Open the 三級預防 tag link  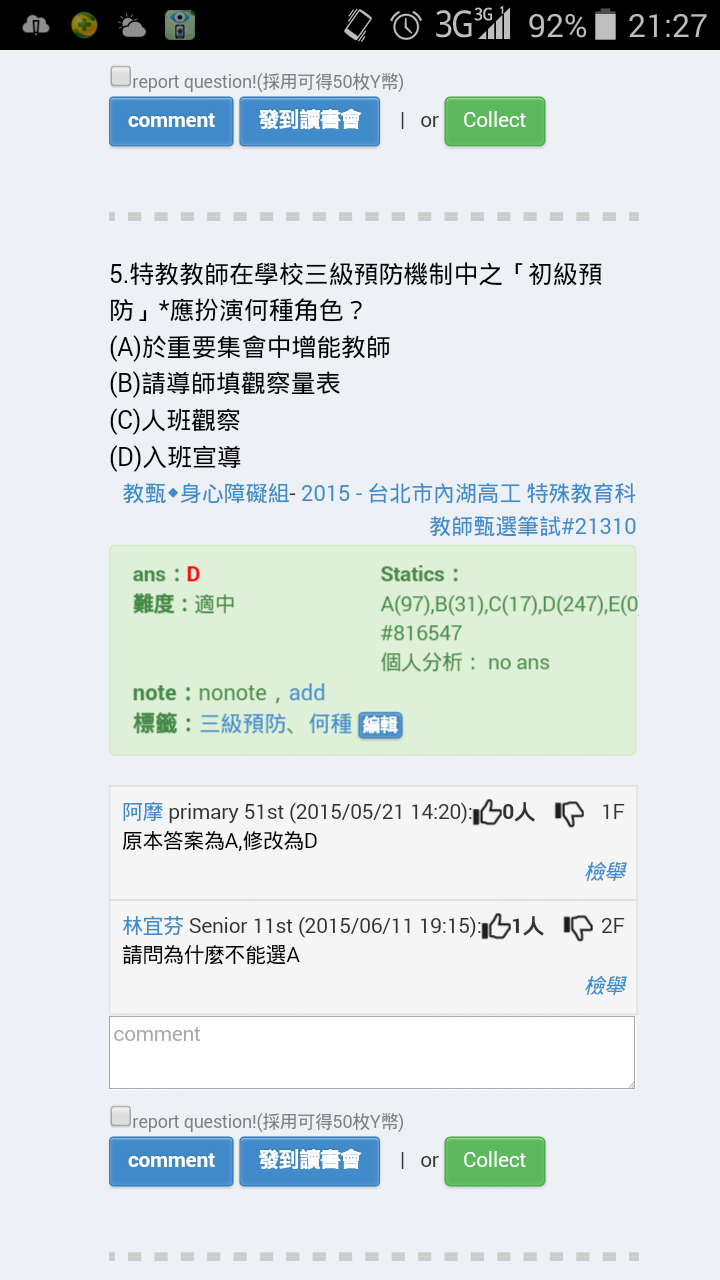pyautogui.click(x=242, y=724)
